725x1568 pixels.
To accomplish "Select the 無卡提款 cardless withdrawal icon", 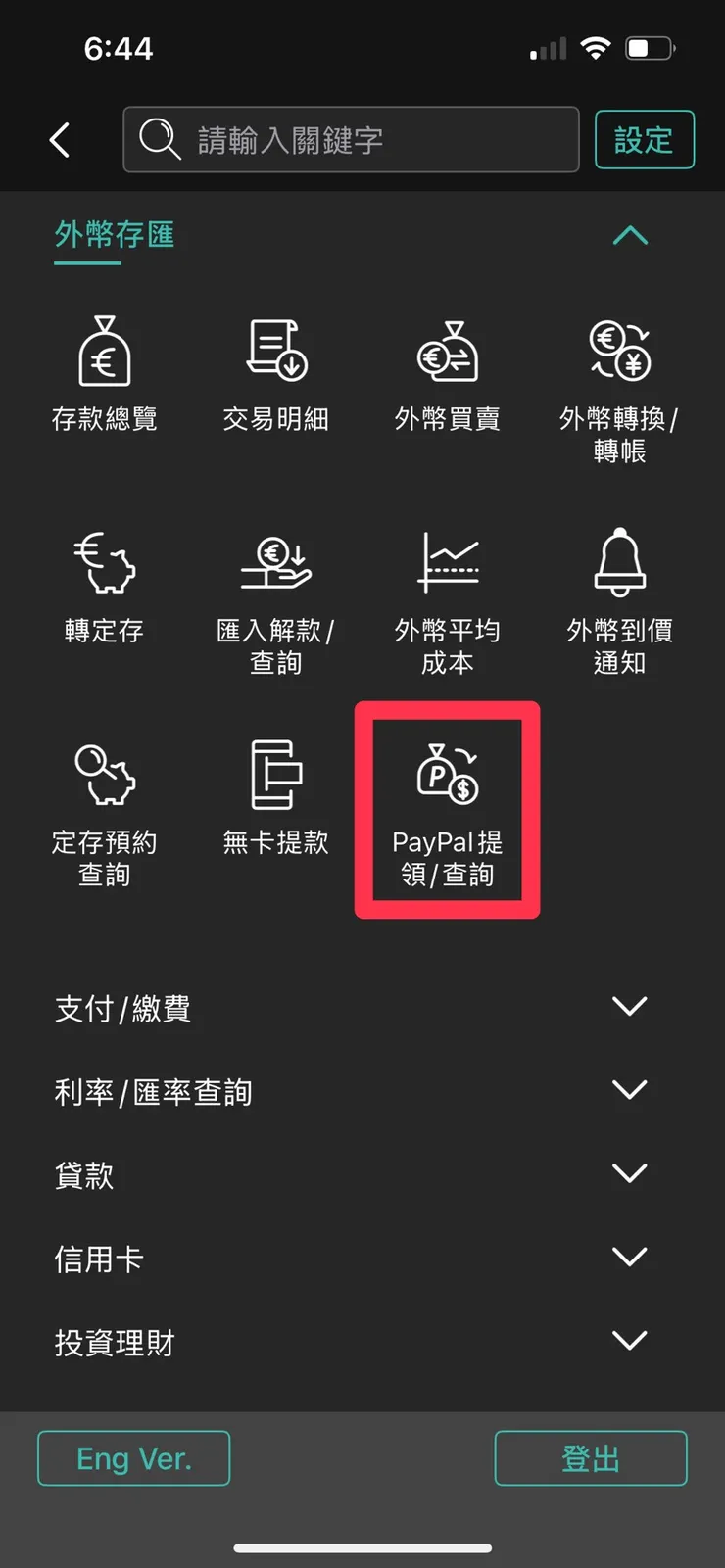I will pos(275,793).
